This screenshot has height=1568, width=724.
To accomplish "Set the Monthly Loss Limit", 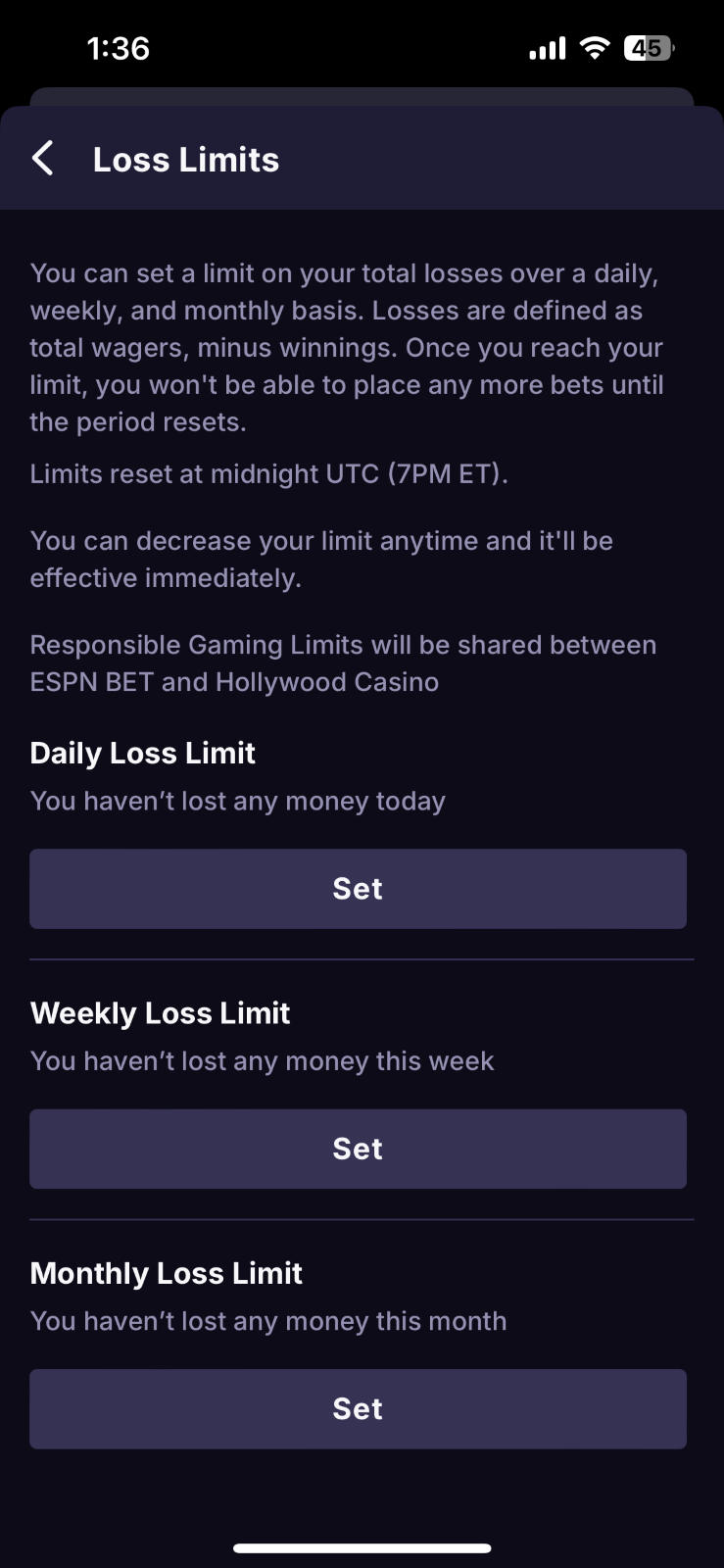I will (358, 1408).
